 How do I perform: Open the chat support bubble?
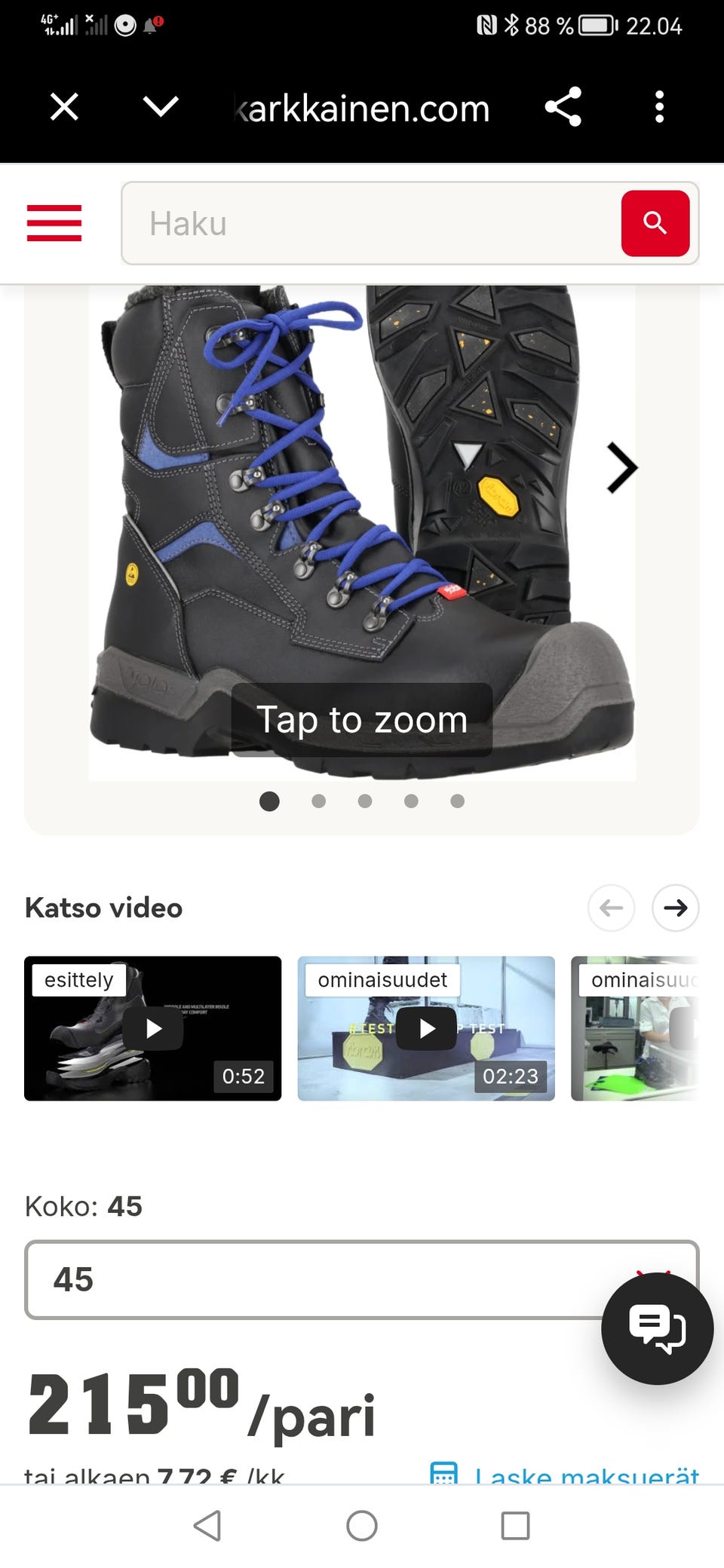[657, 1328]
